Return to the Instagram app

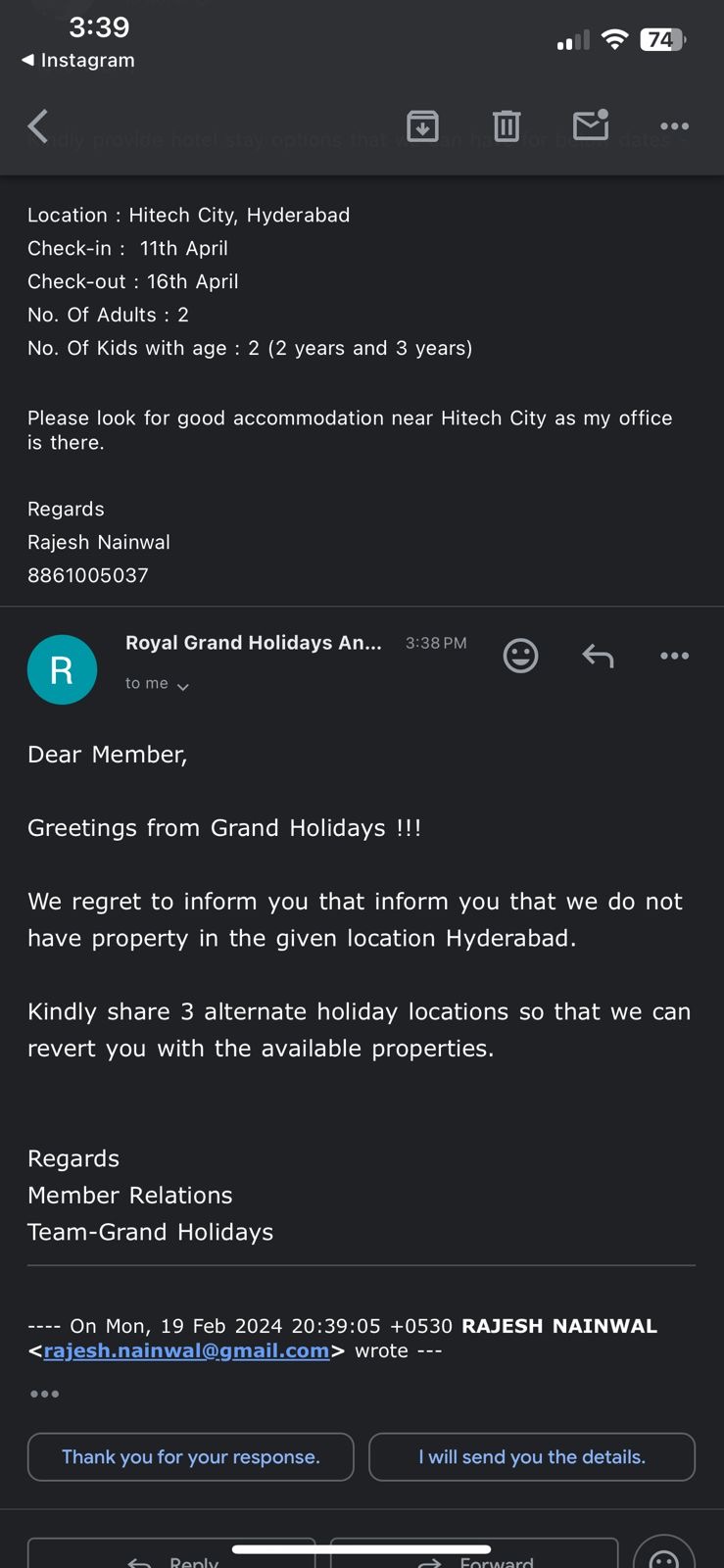click(x=78, y=60)
